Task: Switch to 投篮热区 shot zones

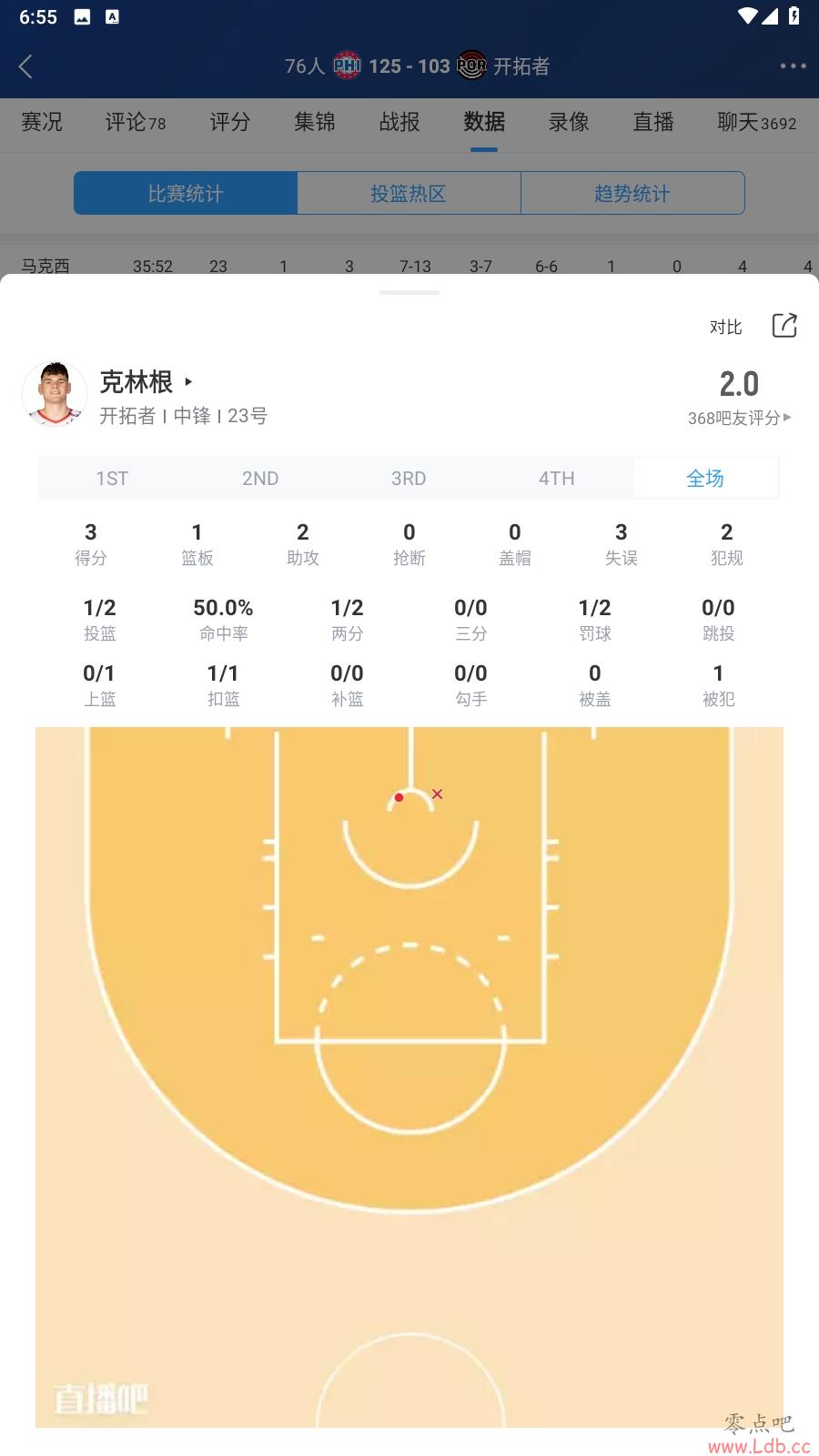Action: coord(409,194)
